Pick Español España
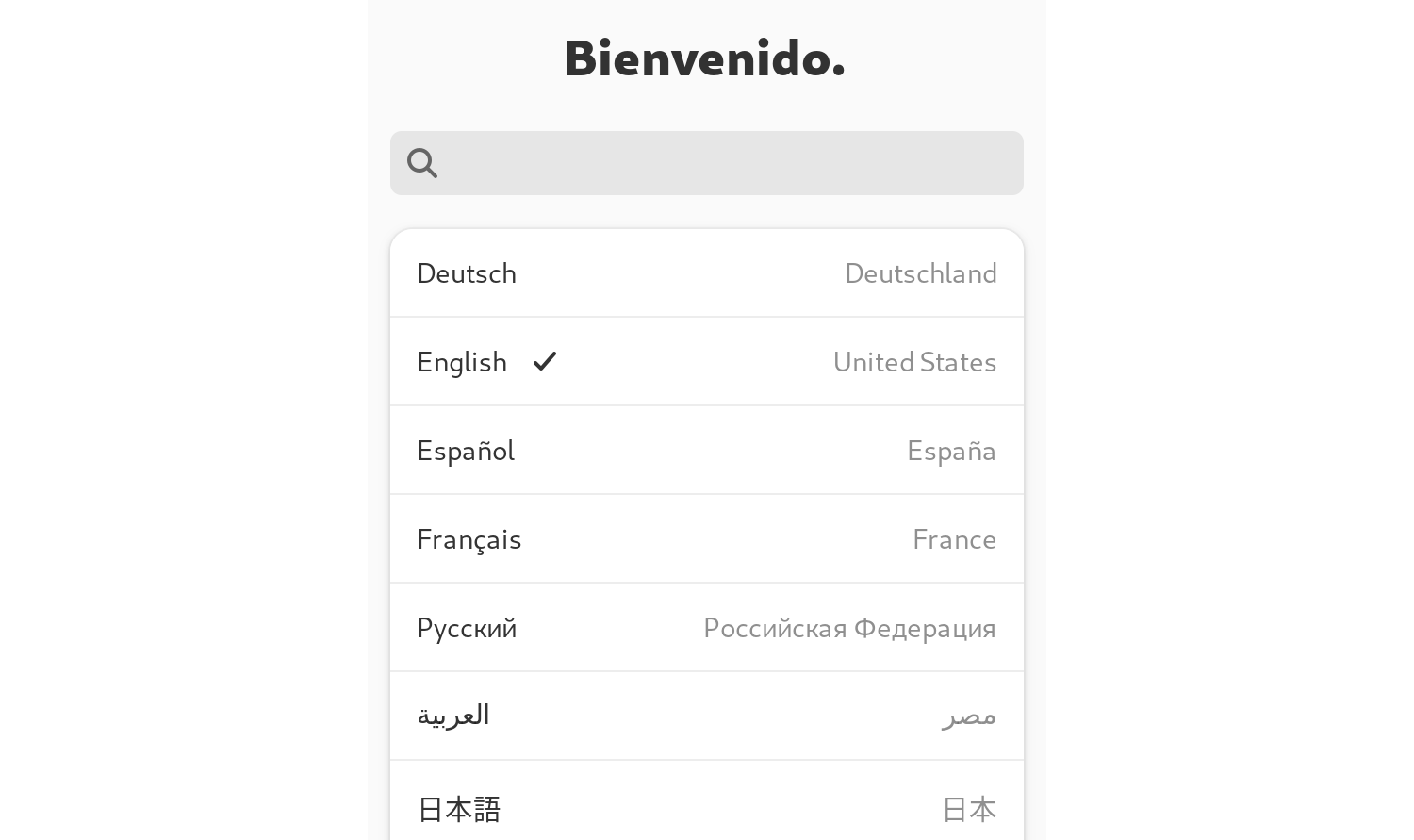The image size is (1414, 840). pos(707,451)
